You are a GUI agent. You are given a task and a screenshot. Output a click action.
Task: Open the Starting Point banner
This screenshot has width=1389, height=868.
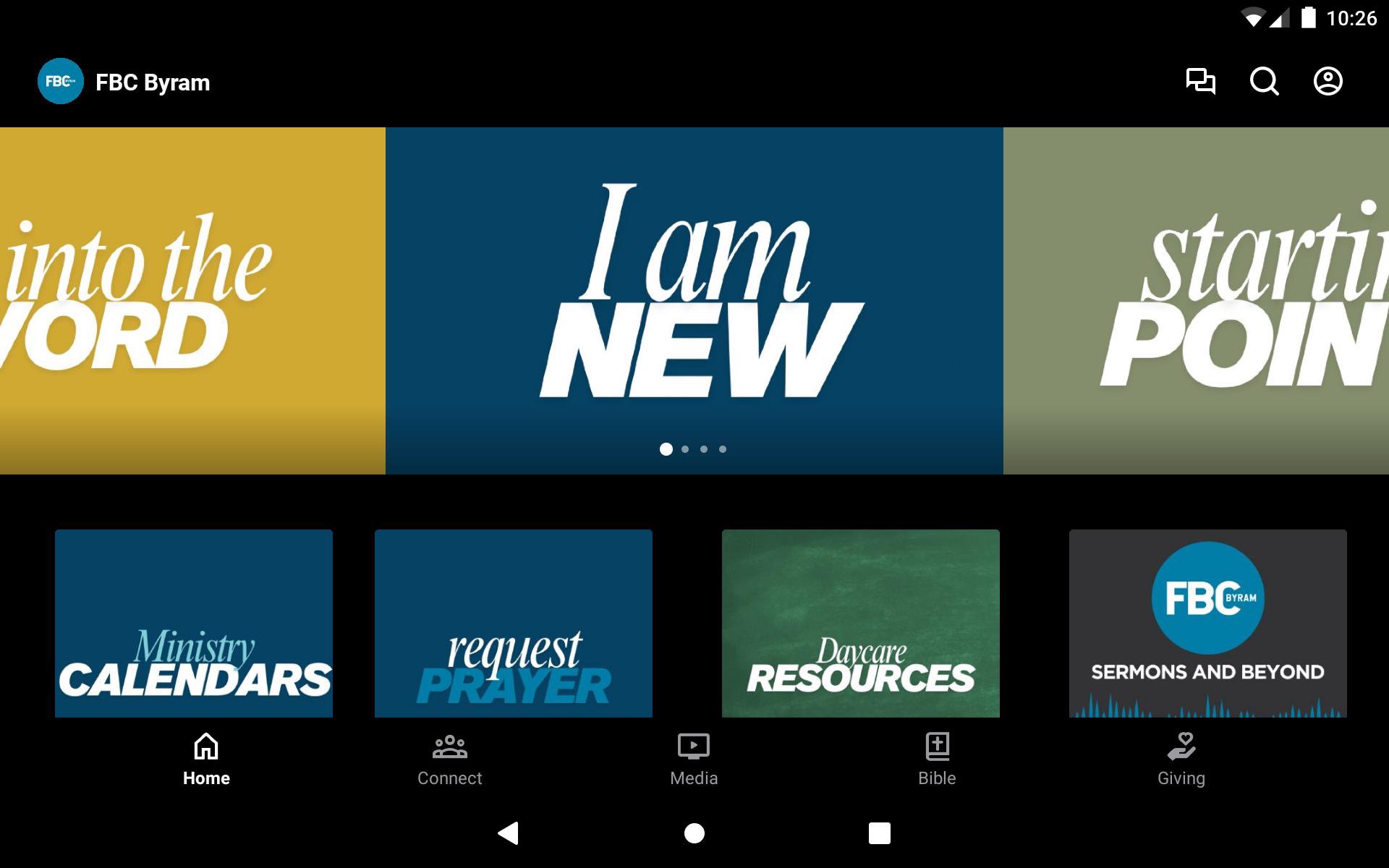1196,300
